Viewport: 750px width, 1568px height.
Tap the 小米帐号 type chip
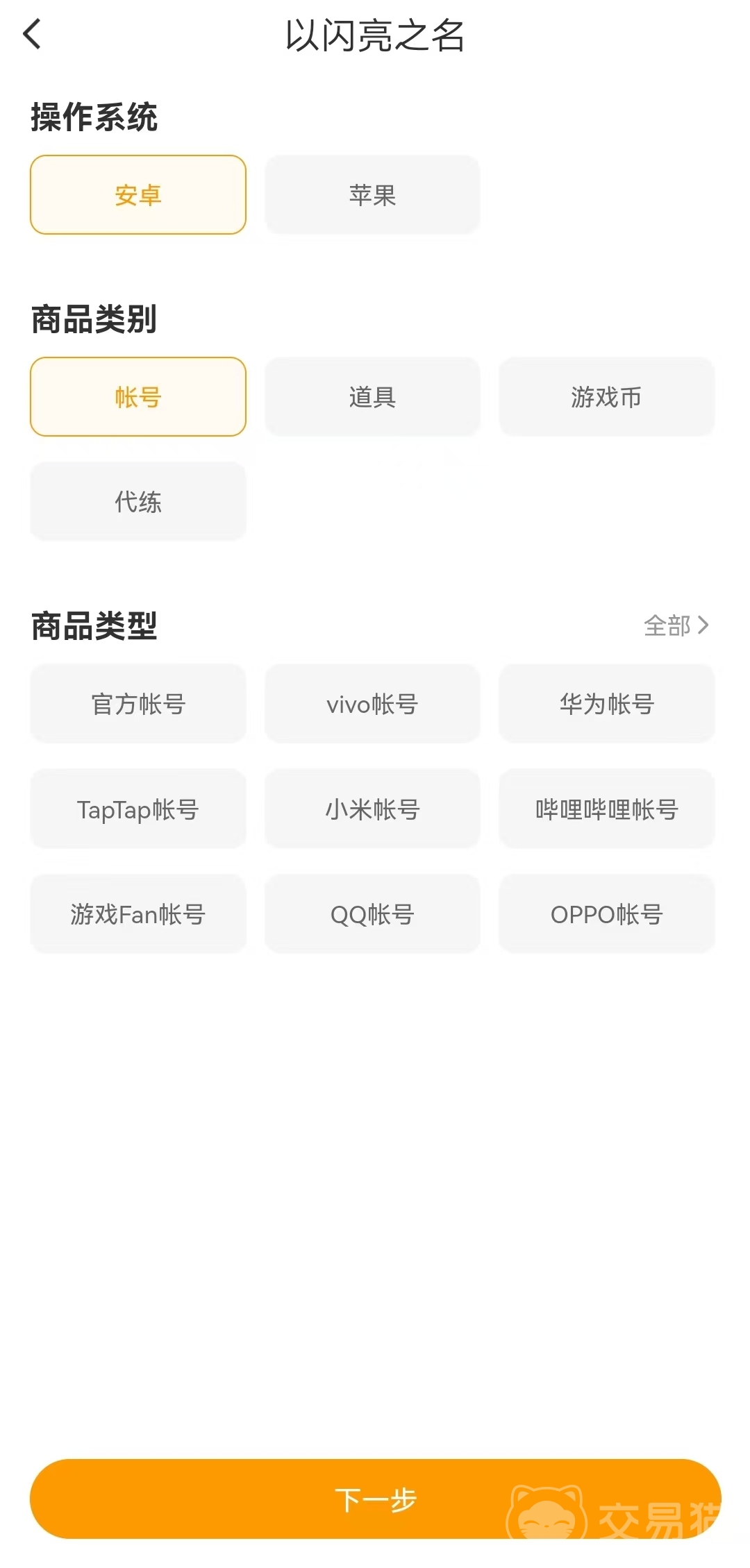pyautogui.click(x=372, y=809)
